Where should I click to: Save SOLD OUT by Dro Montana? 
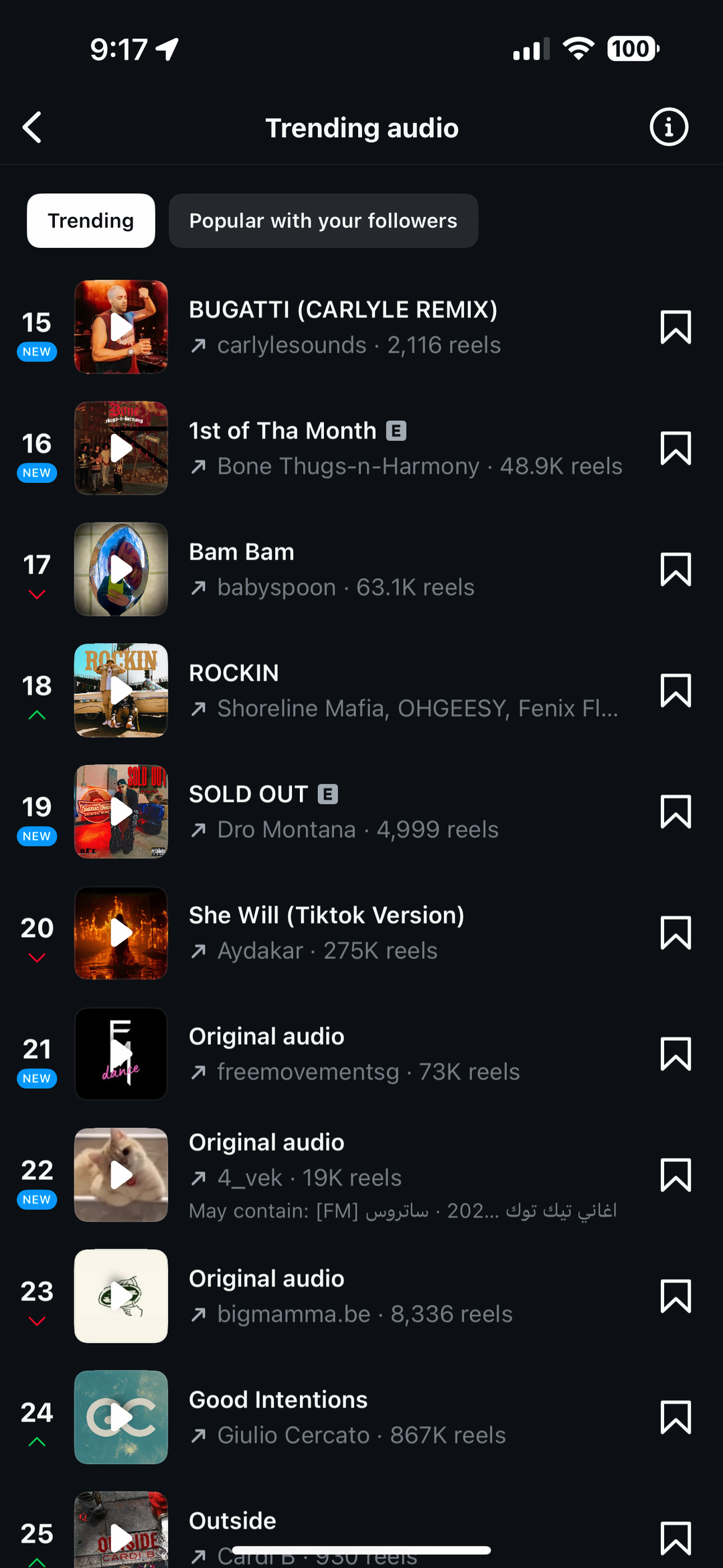coord(675,812)
